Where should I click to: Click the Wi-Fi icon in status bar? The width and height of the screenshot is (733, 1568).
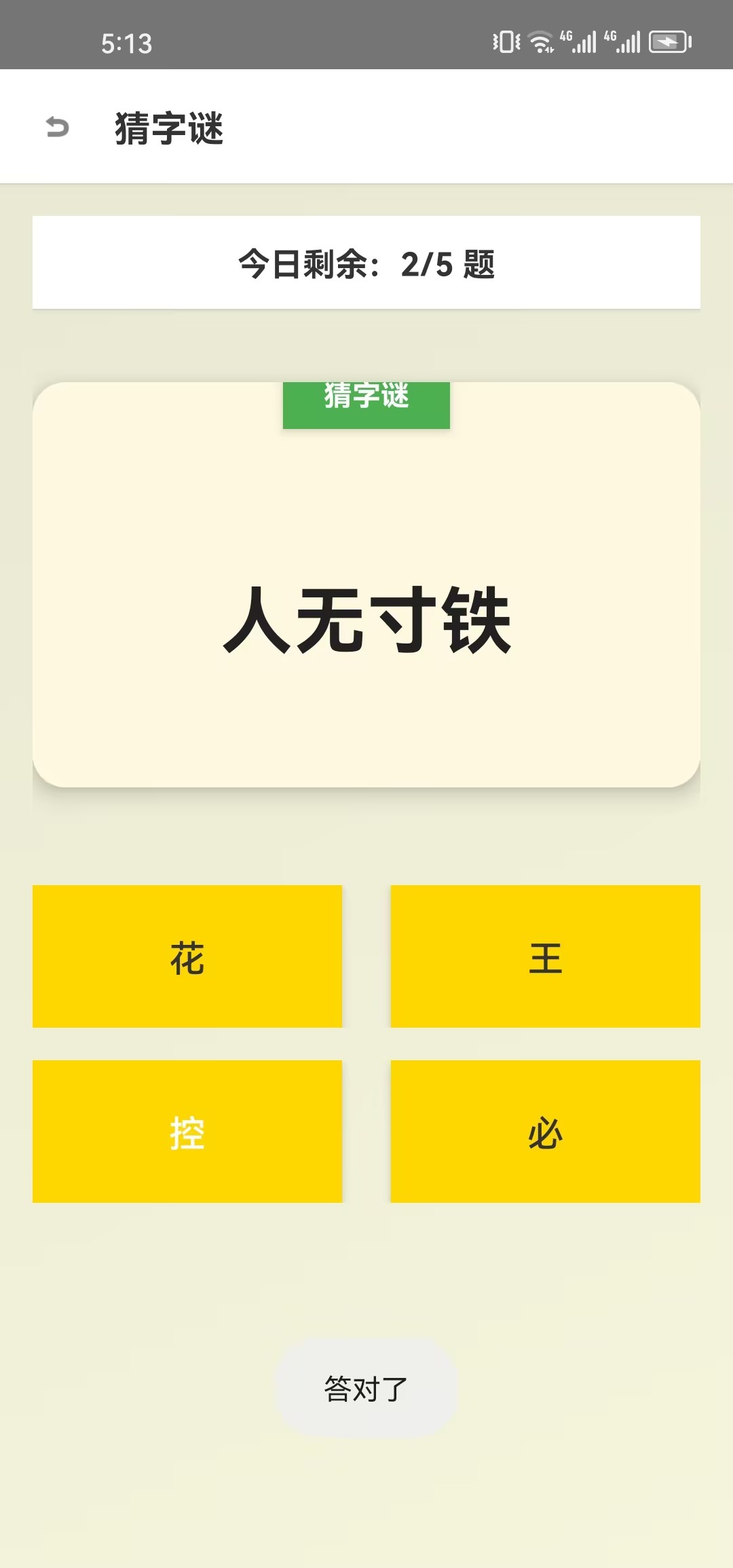[541, 42]
